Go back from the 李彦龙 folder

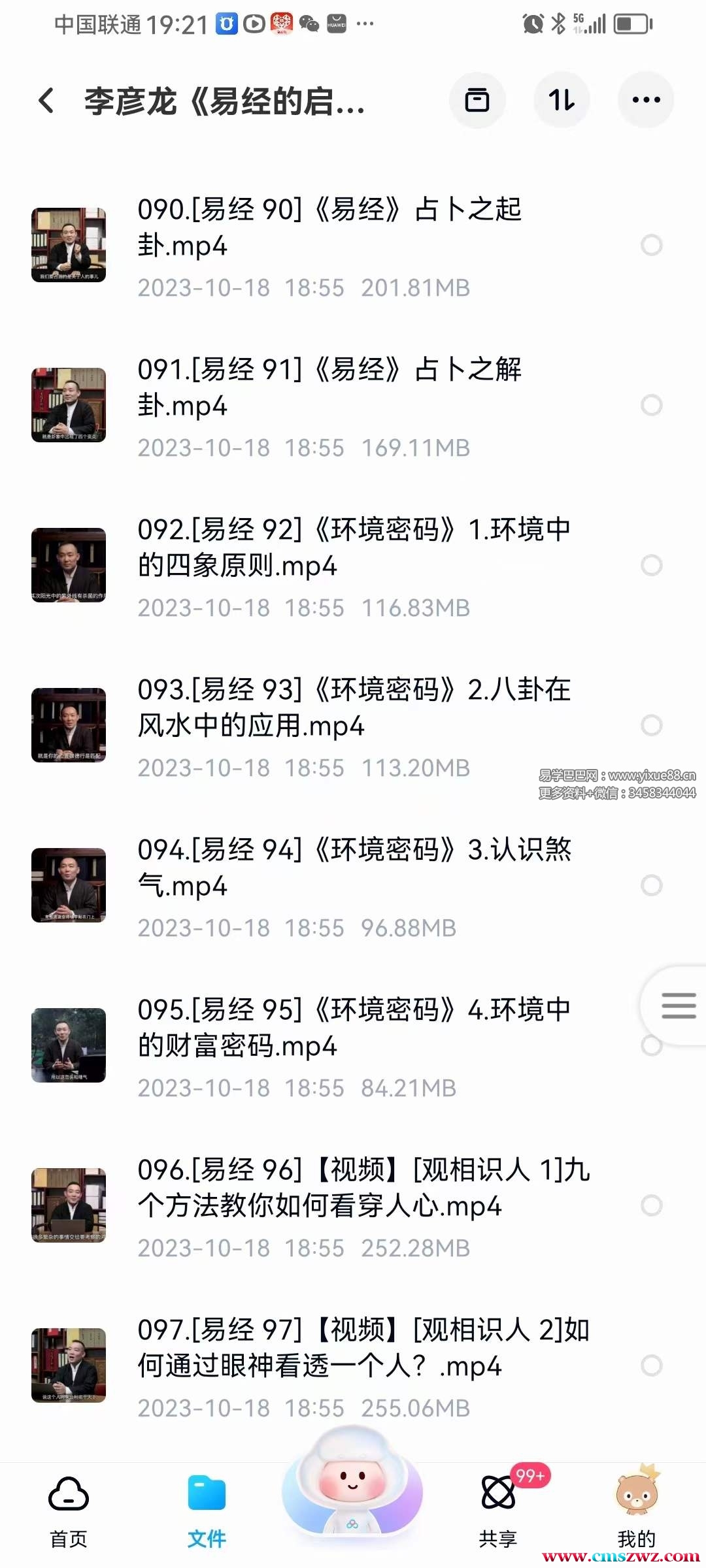point(46,101)
